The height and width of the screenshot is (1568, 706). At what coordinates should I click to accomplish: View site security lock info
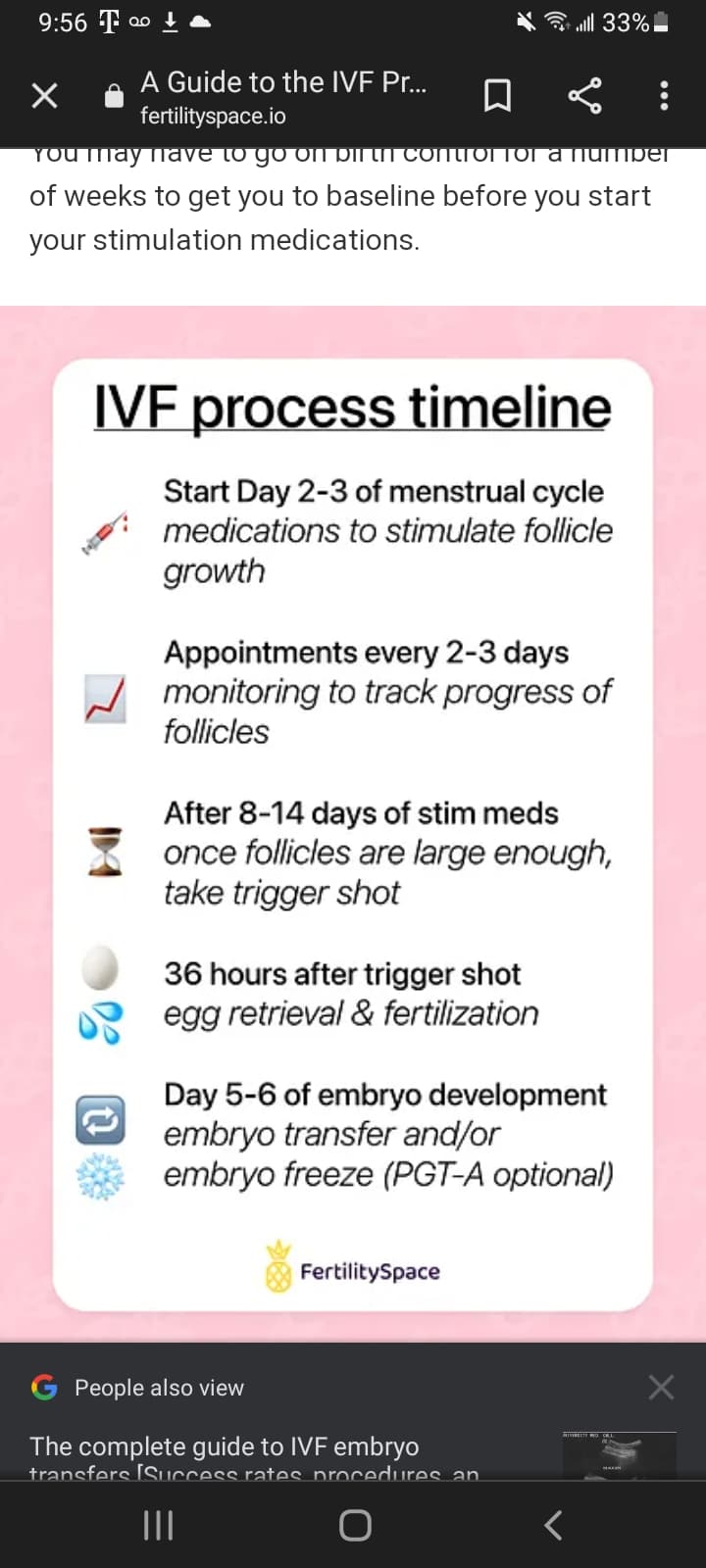coord(115,96)
